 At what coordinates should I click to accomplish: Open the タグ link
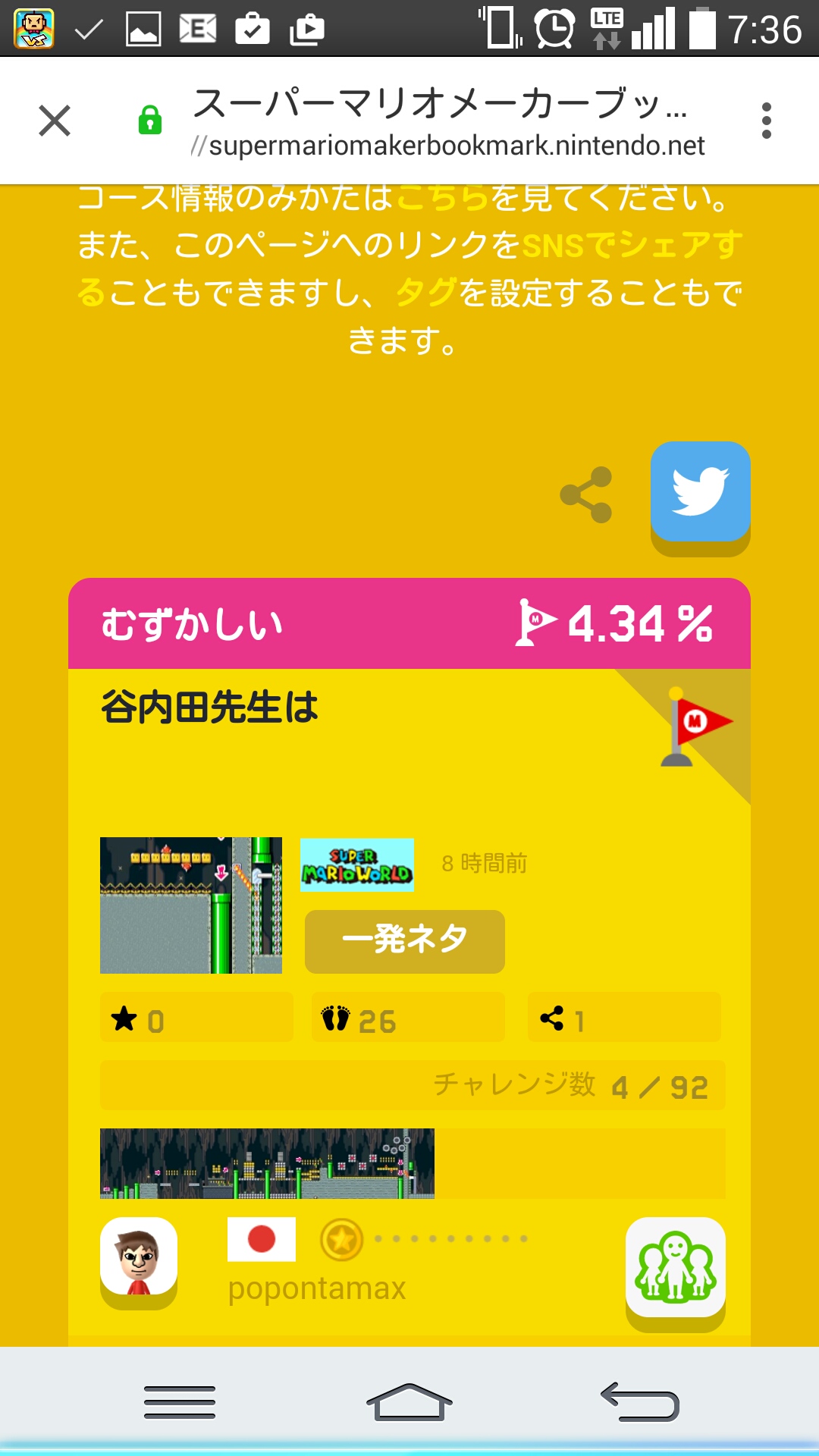426,293
